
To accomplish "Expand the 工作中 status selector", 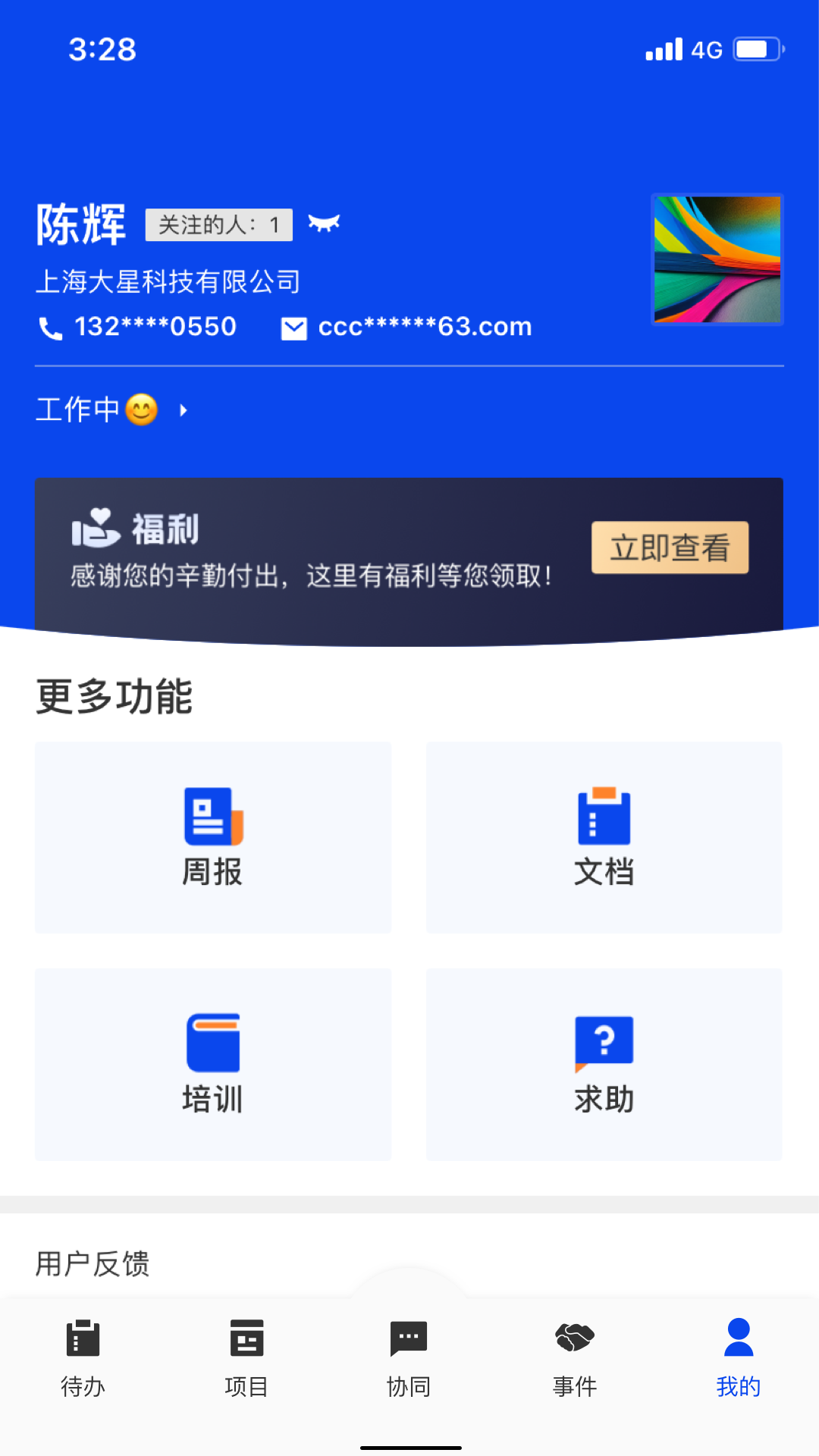I will 112,410.
